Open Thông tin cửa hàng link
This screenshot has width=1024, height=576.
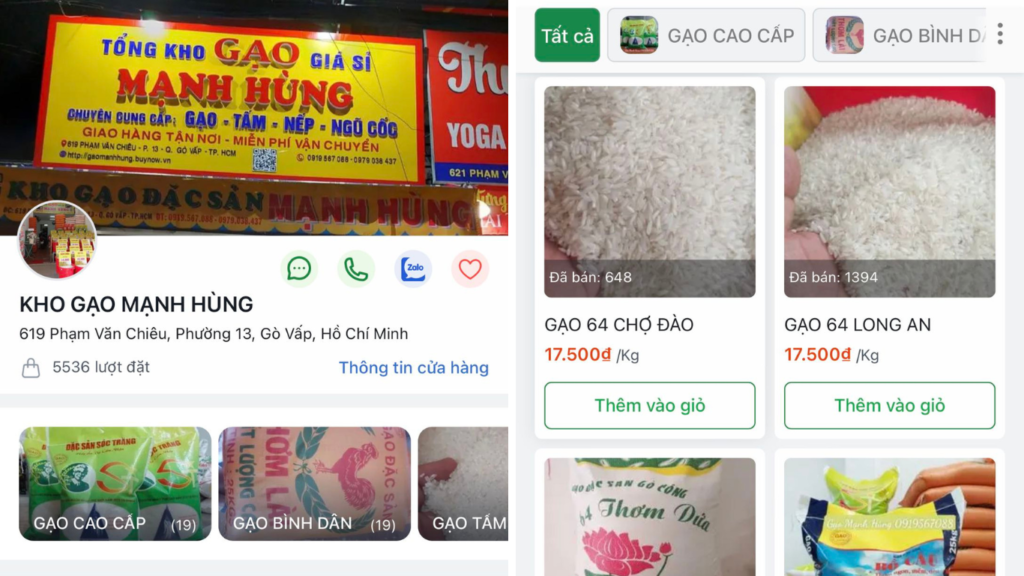pyautogui.click(x=413, y=367)
